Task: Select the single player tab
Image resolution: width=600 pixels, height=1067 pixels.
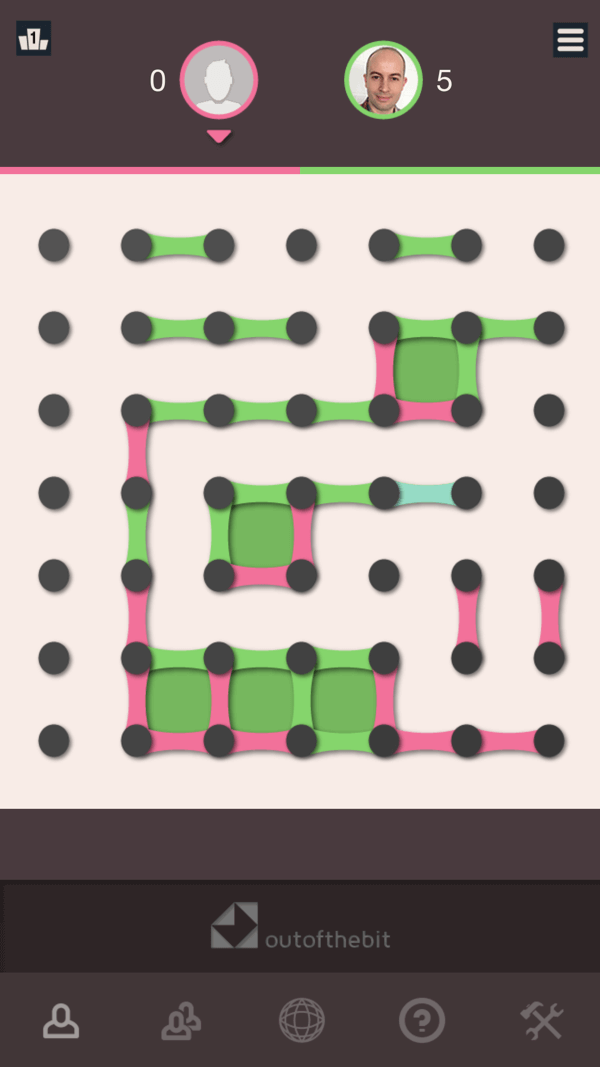Action: (60, 1021)
